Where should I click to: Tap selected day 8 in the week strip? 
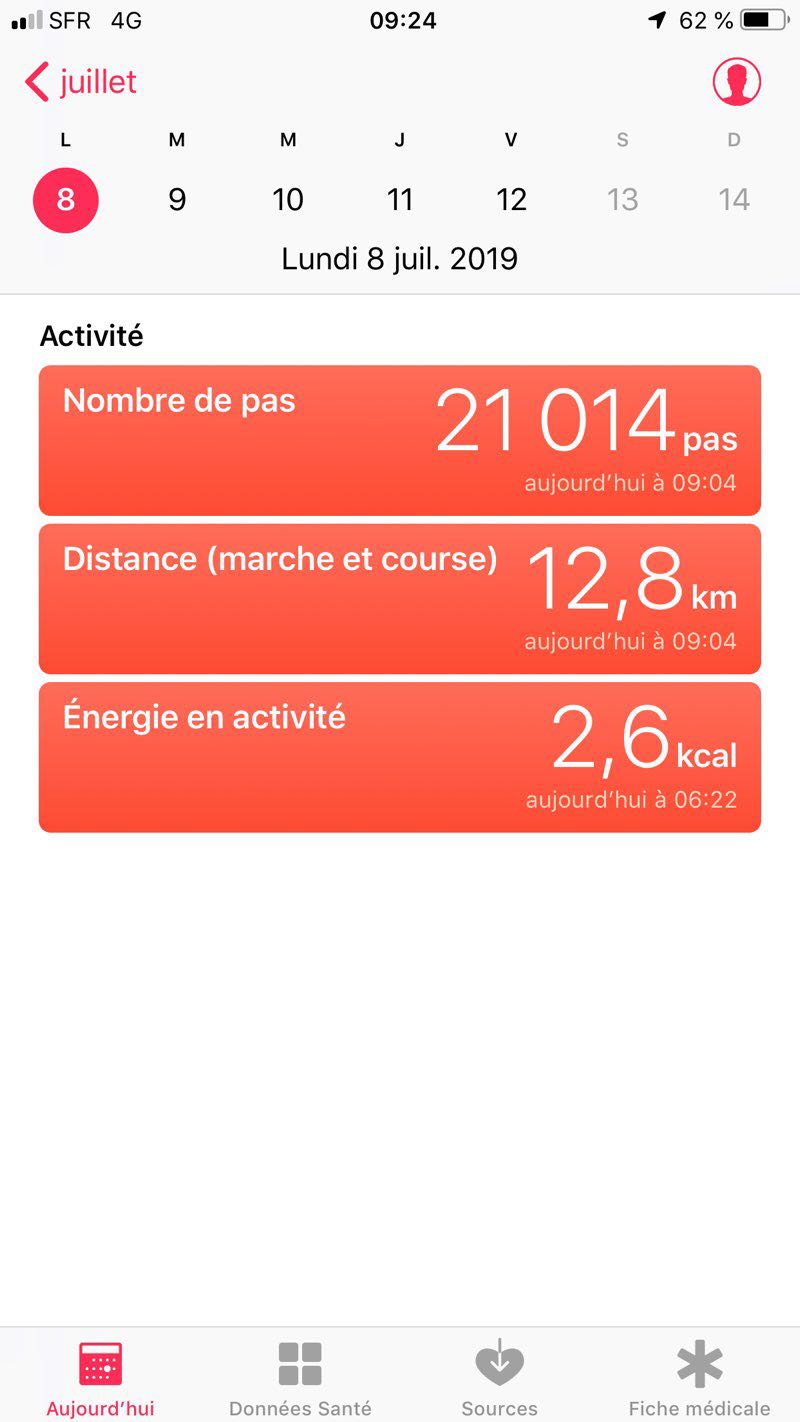(66, 200)
